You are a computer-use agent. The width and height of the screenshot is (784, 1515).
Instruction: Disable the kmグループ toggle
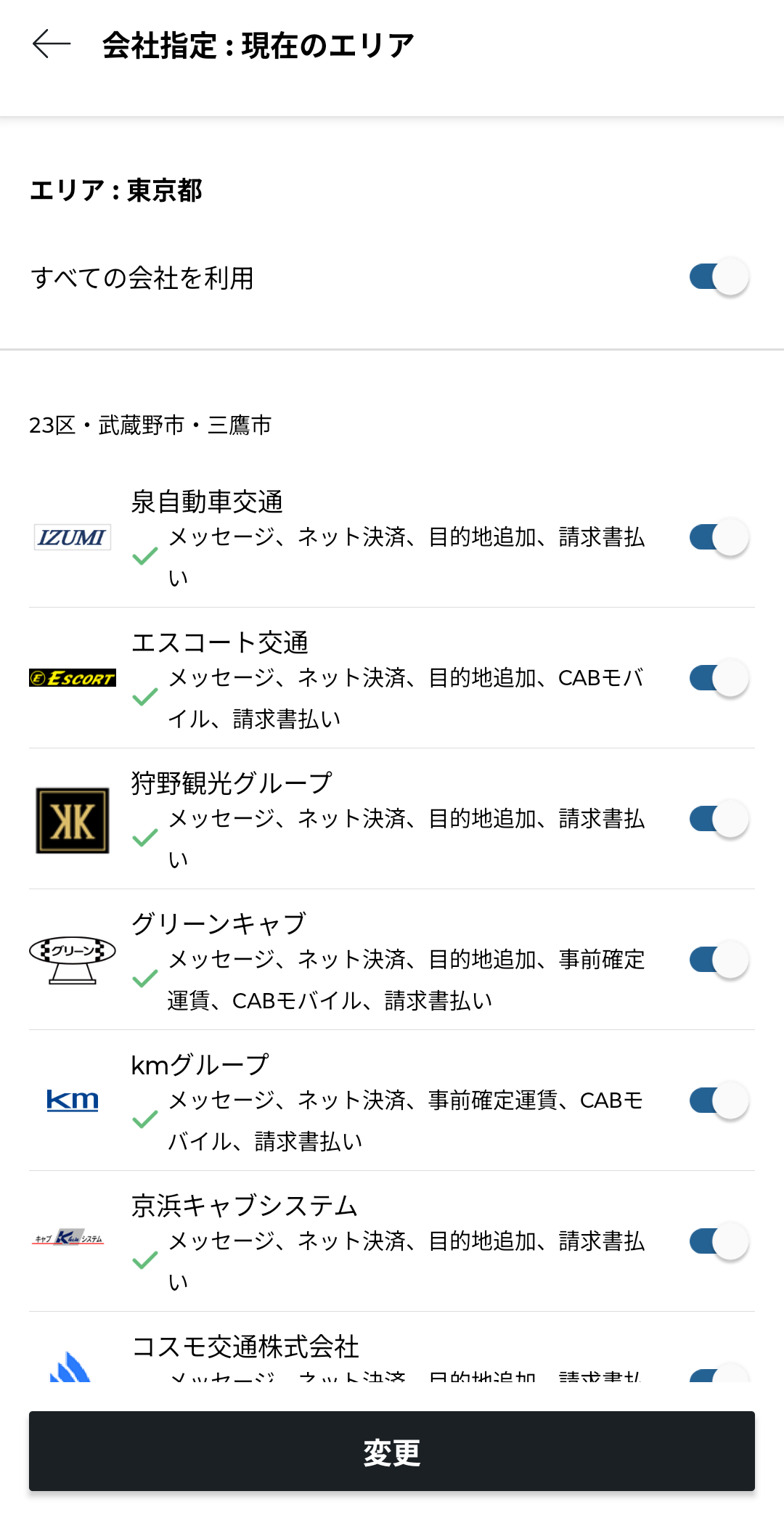click(x=718, y=1101)
